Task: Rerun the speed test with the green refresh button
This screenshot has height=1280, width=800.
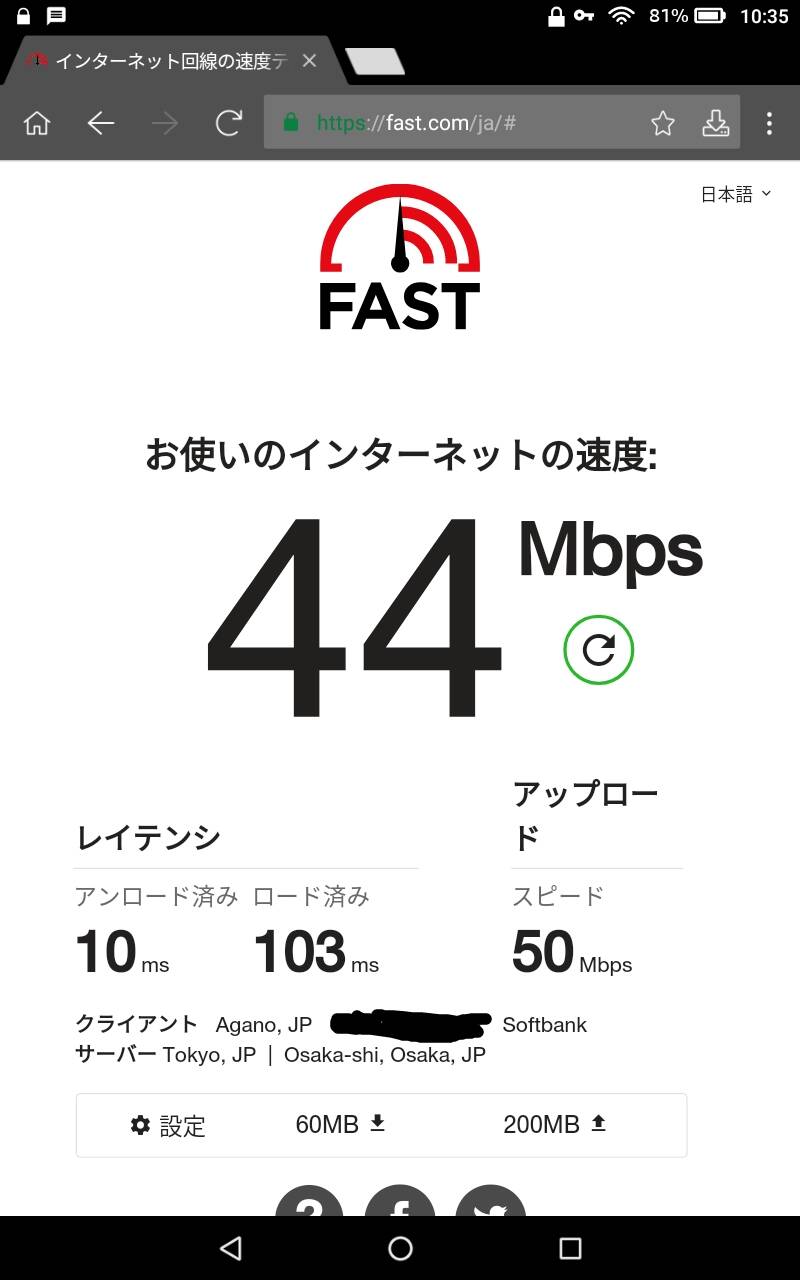Action: pos(599,650)
